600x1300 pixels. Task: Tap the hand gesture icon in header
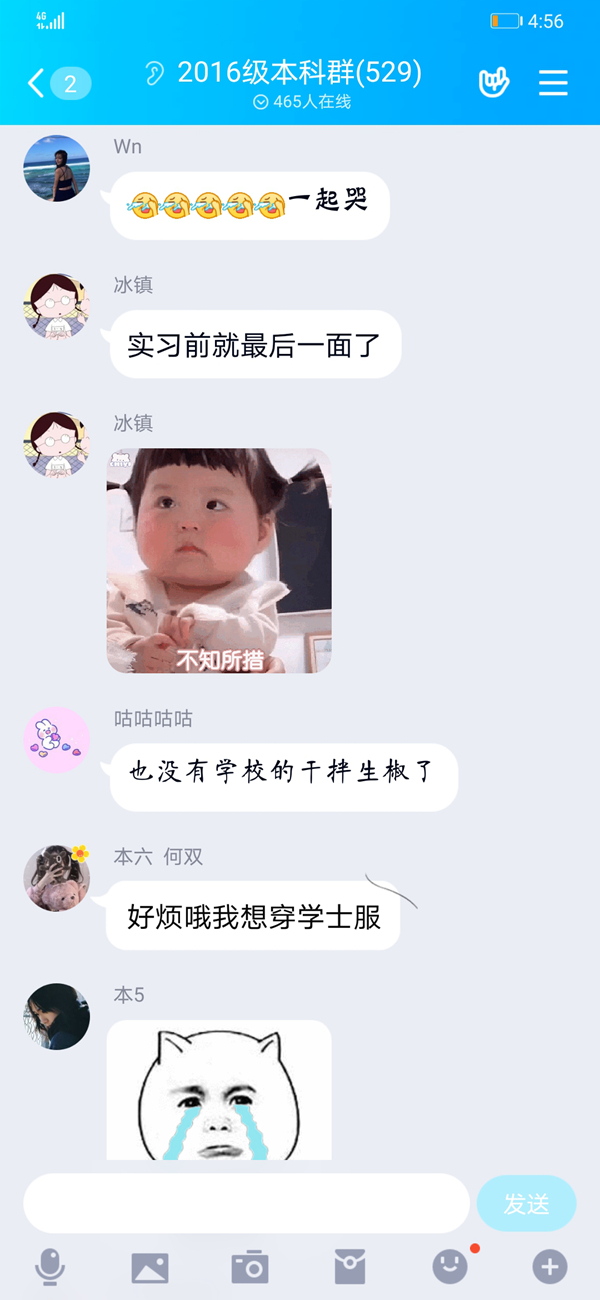494,83
